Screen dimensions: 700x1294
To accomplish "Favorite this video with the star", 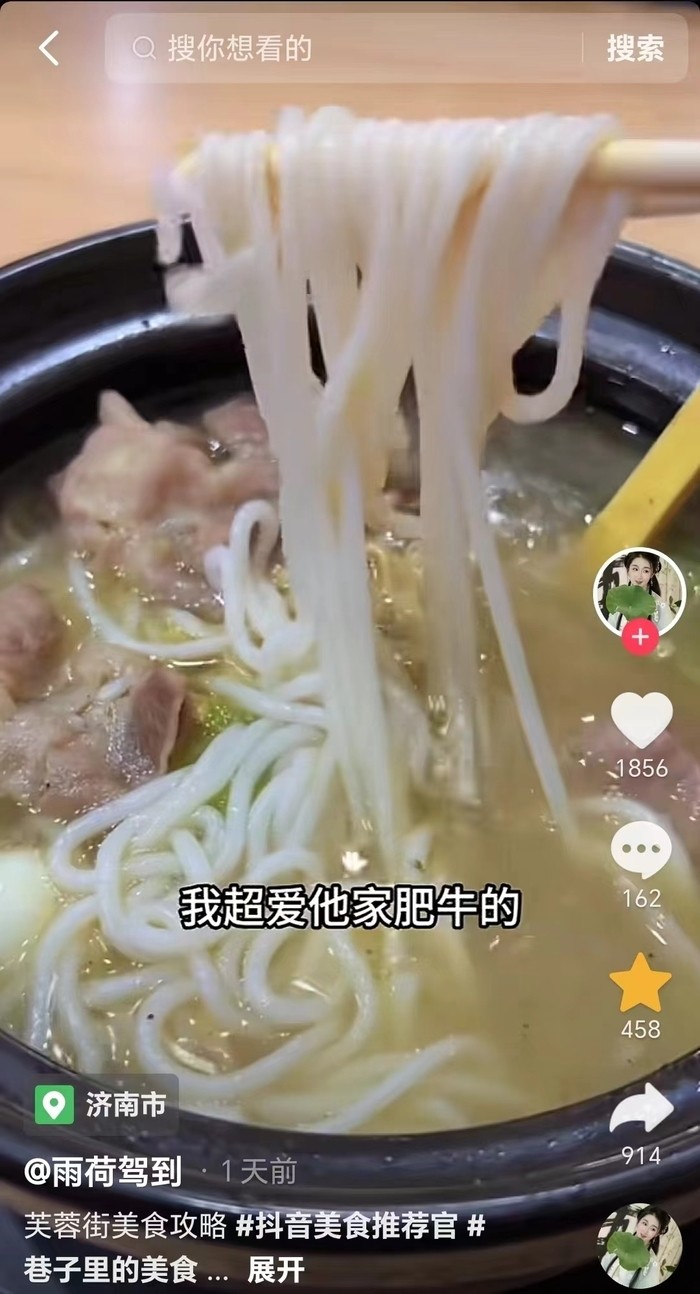I will pos(641,983).
